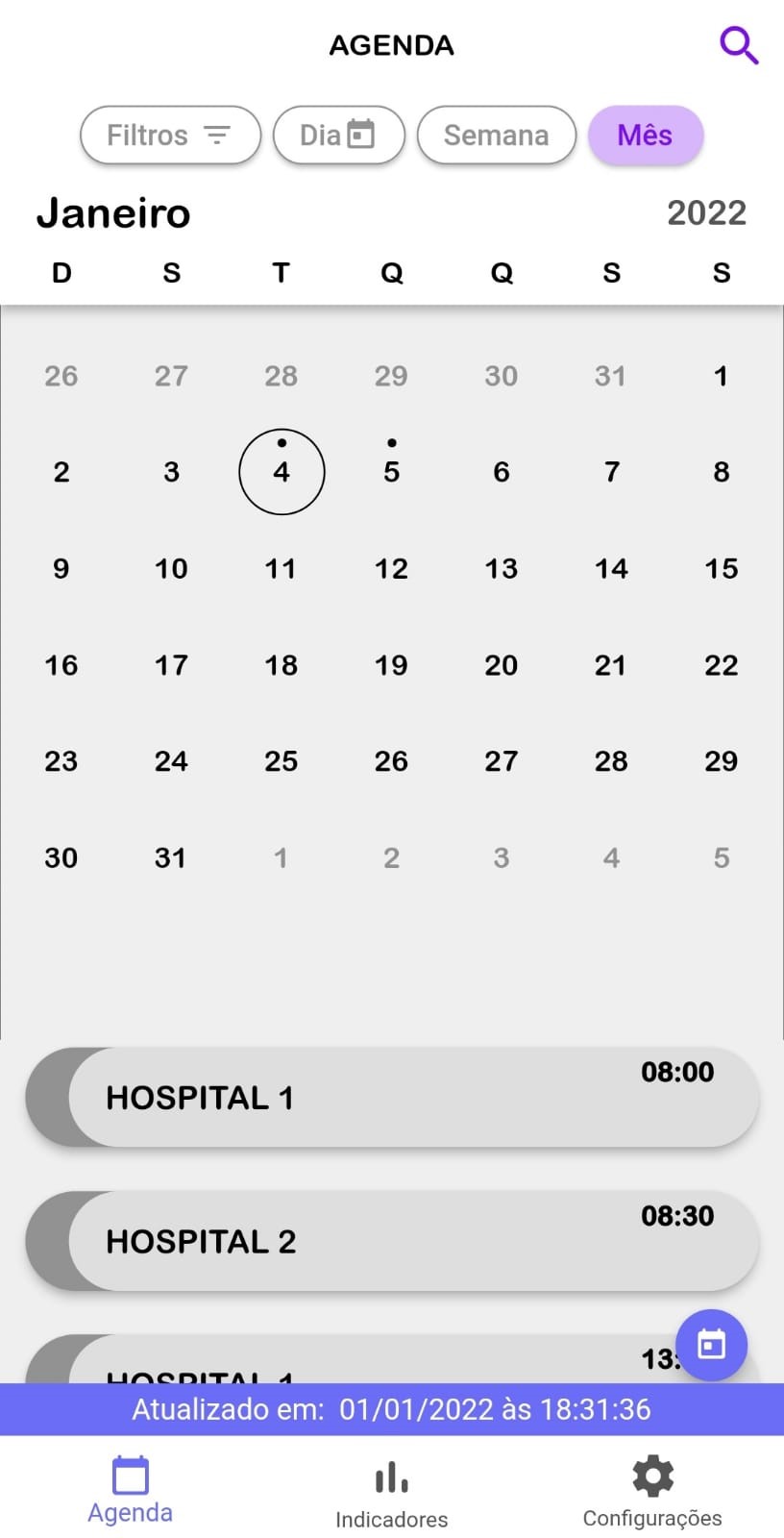Viewport: 784px width, 1538px height.
Task: Select January 5 on the calendar
Action: [x=391, y=471]
